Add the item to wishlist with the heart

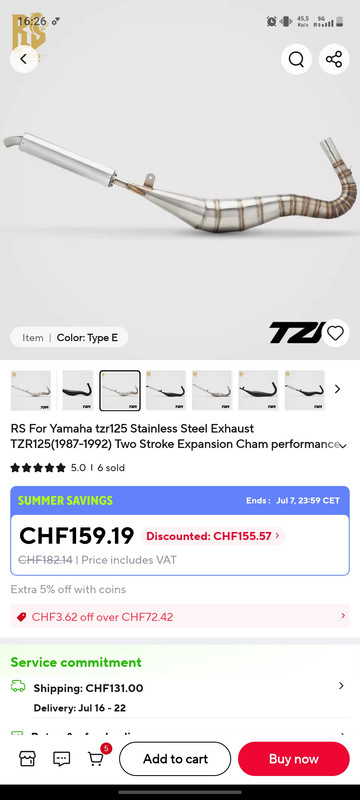(335, 333)
